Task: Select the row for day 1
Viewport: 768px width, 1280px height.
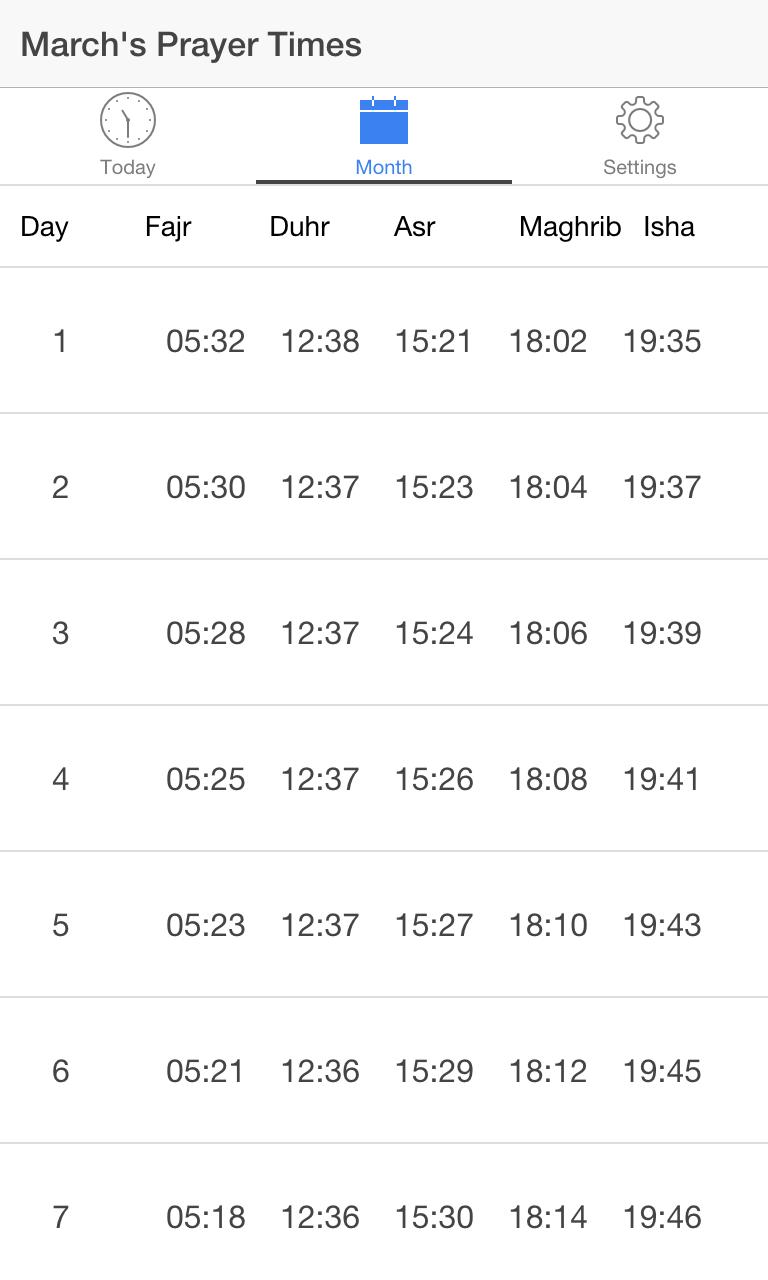Action: coord(384,340)
